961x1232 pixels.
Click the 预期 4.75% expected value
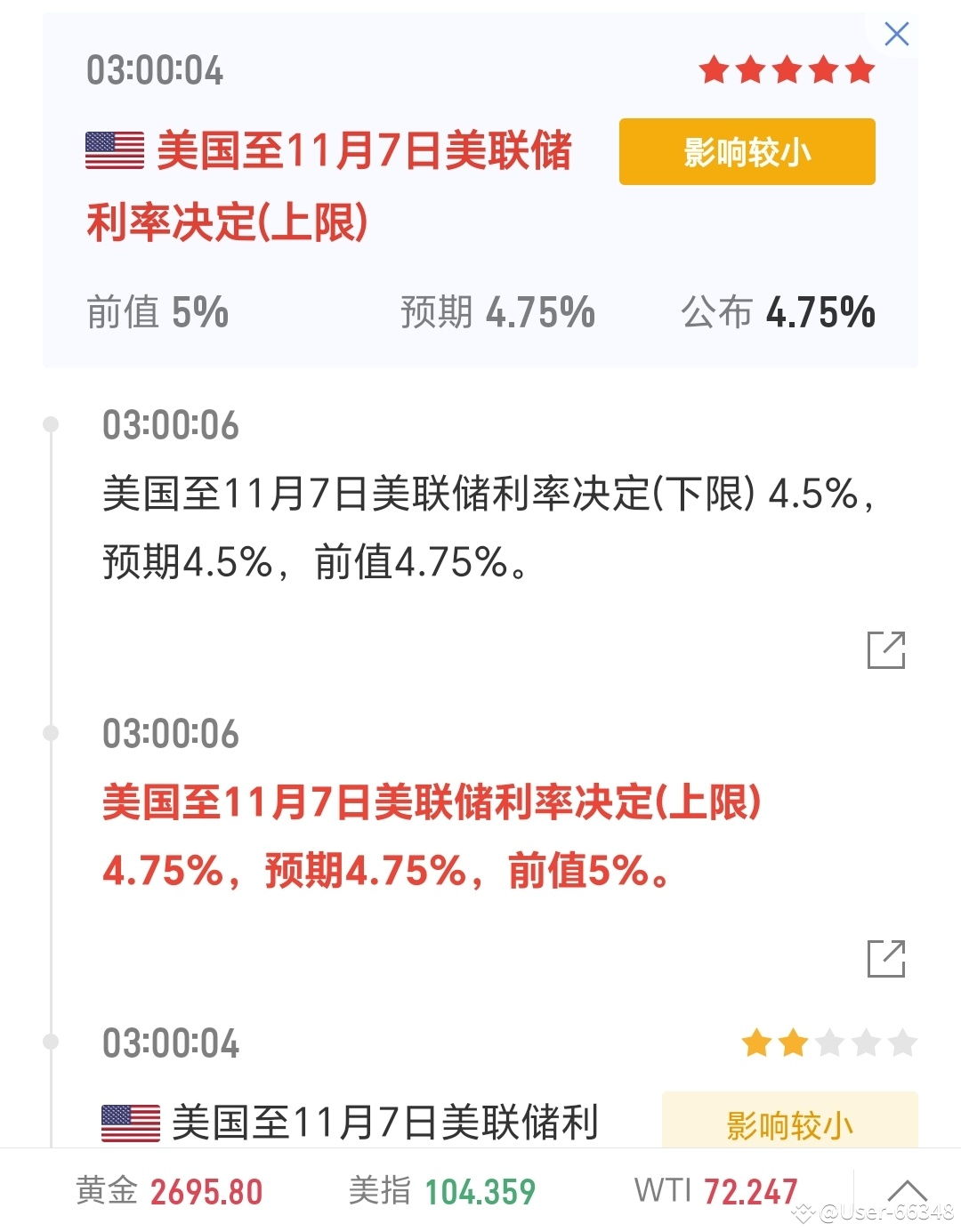point(497,312)
